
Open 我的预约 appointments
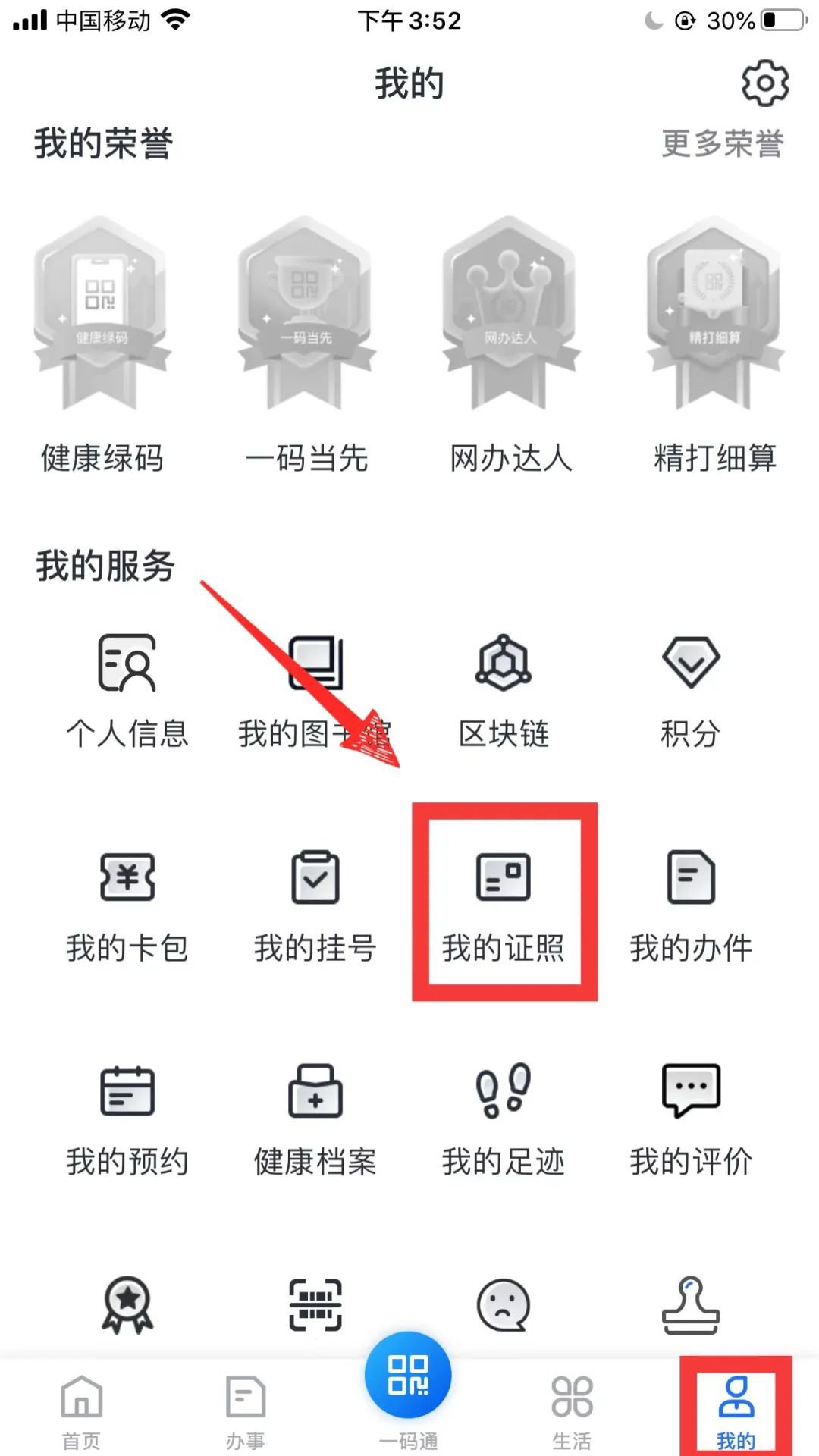tap(127, 1118)
